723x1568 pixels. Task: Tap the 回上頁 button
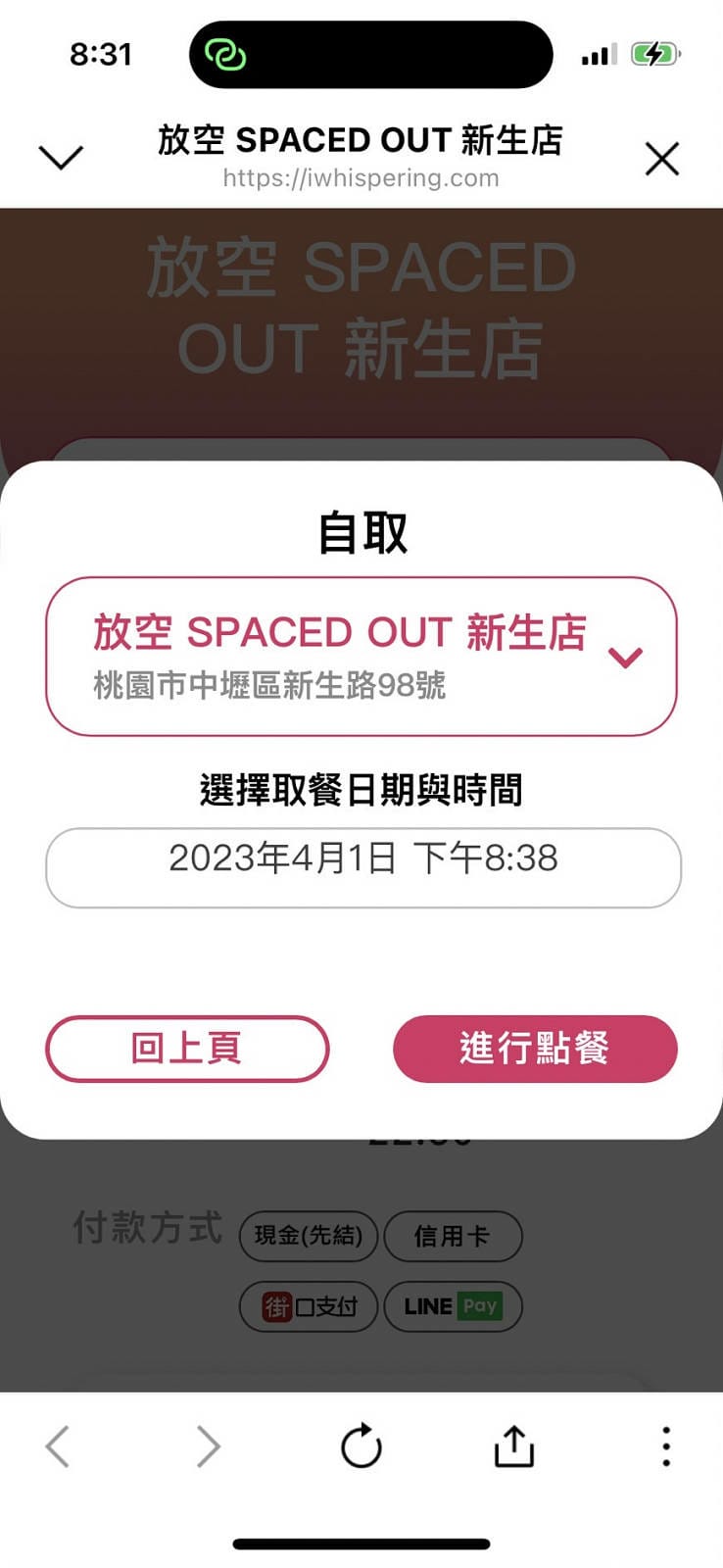[187, 1048]
